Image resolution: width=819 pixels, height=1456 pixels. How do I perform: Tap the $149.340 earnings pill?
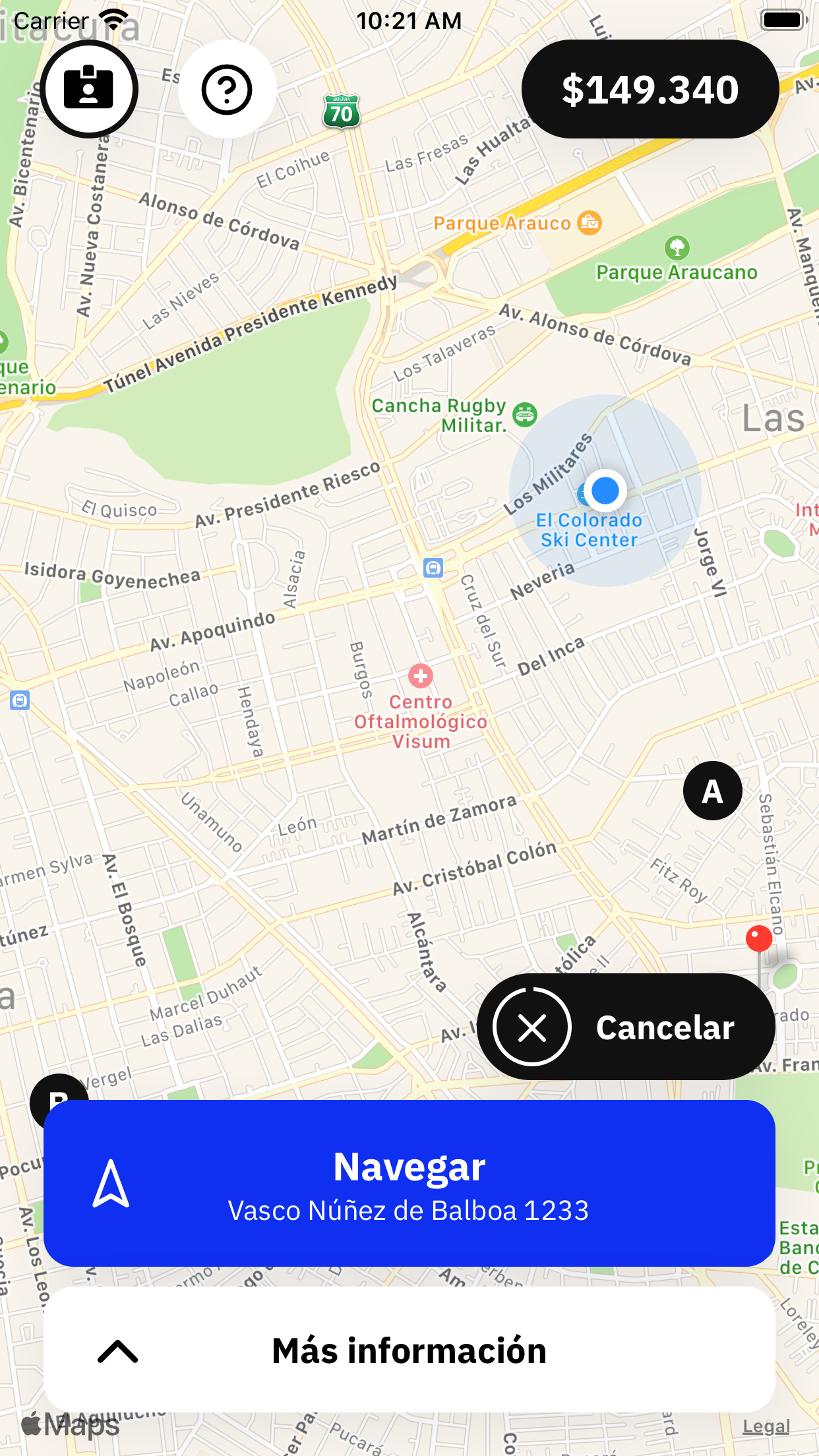point(650,89)
